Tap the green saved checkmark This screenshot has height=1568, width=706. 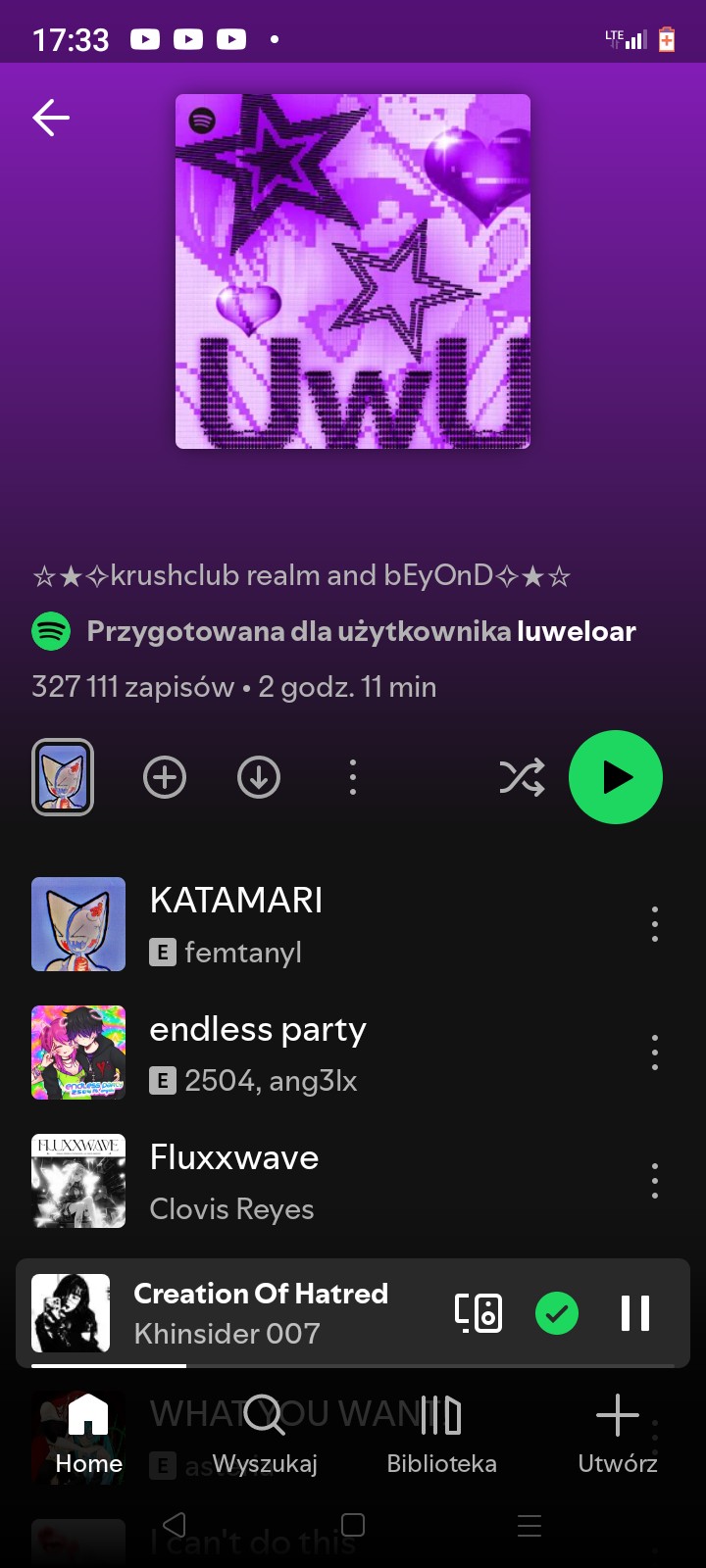[x=557, y=1313]
